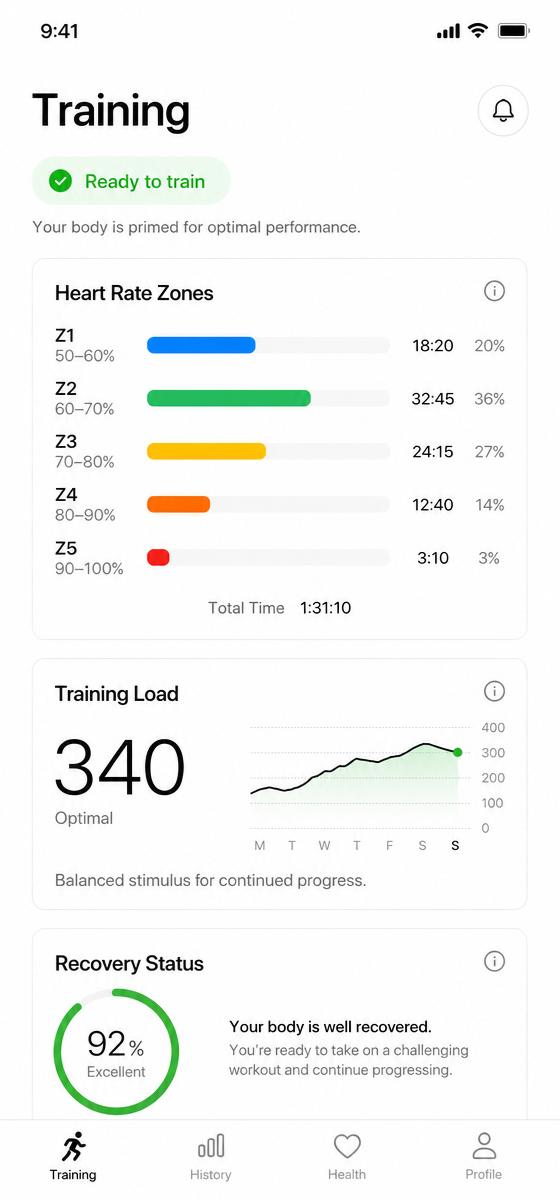Screen dimensions: 560x1200
Task: Tap the Heart Rate Zones info icon
Action: click(x=494, y=291)
